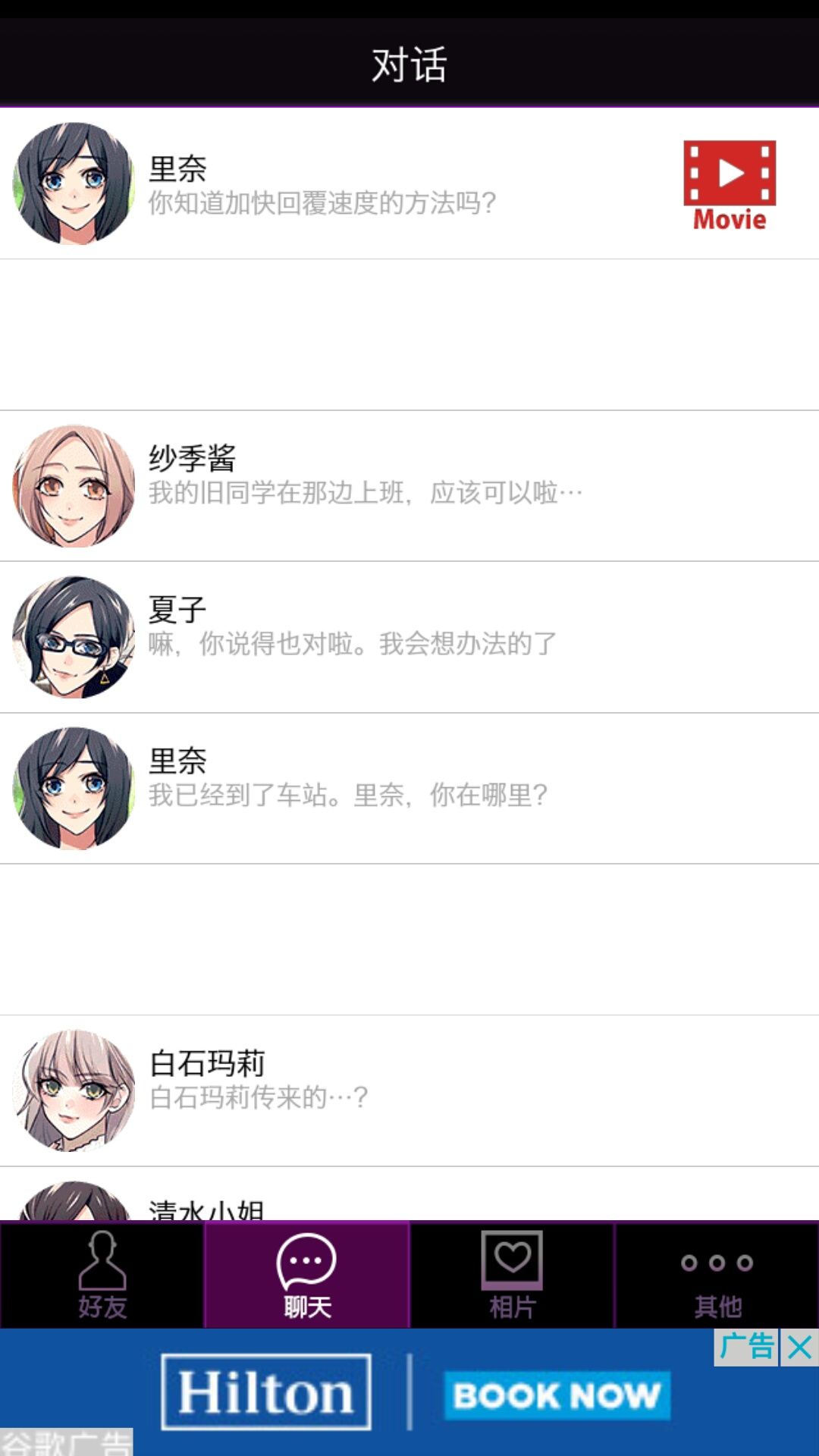Open the chat with 白石玛莉
Viewport: 819px width, 1456px height.
[409, 1090]
